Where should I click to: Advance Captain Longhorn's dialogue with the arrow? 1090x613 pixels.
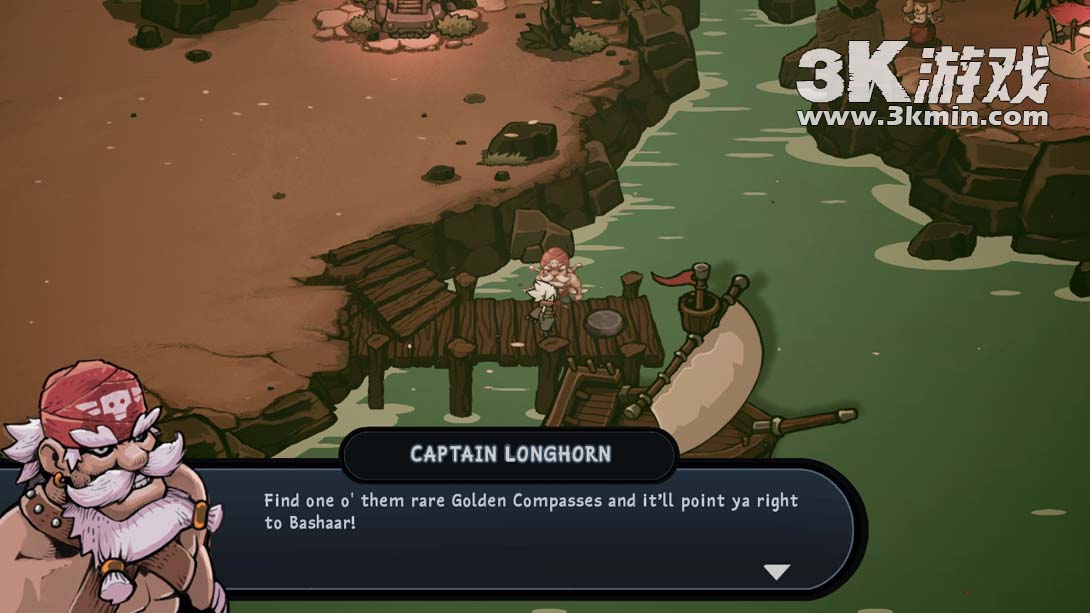coord(777,572)
